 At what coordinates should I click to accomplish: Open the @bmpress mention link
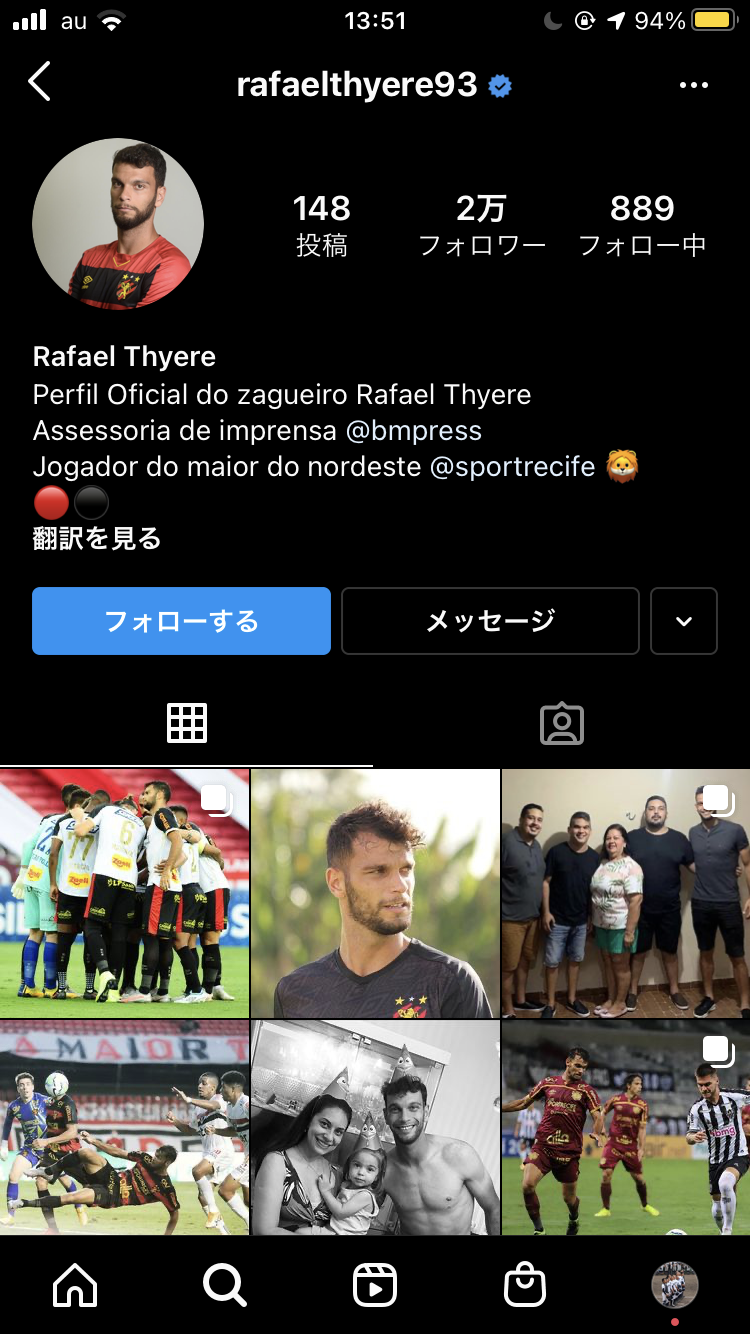pos(414,431)
